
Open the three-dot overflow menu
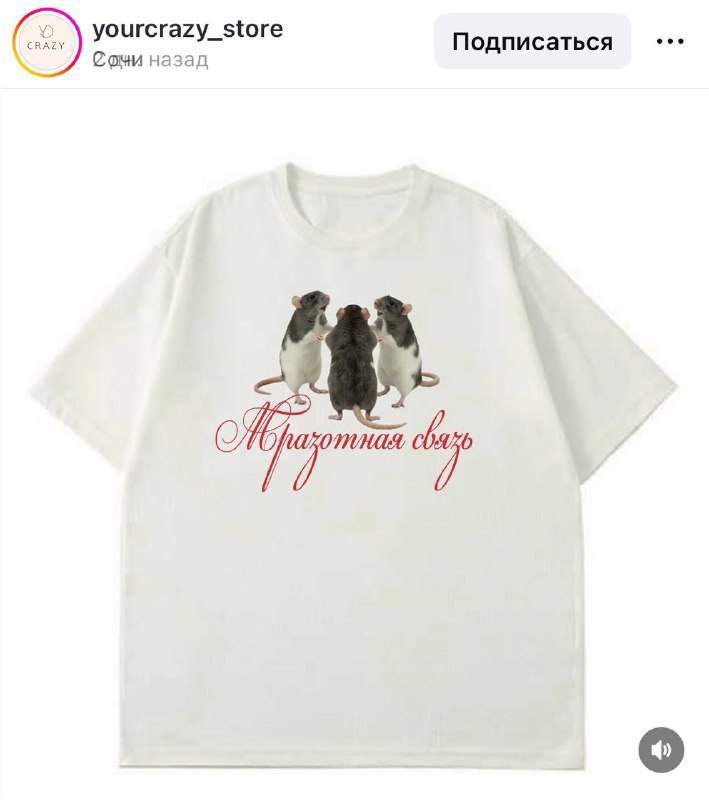click(670, 42)
